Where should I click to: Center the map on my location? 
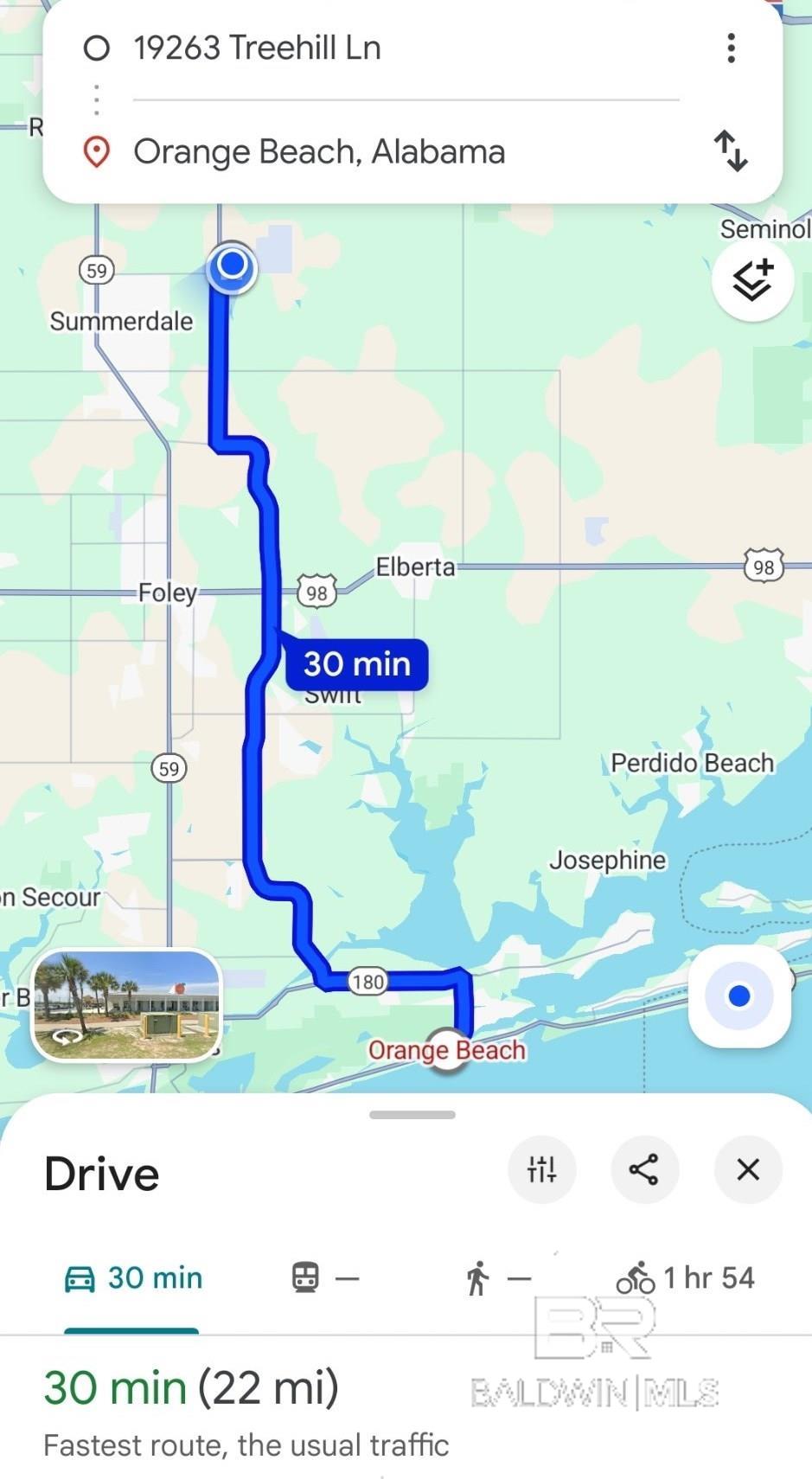coord(738,996)
